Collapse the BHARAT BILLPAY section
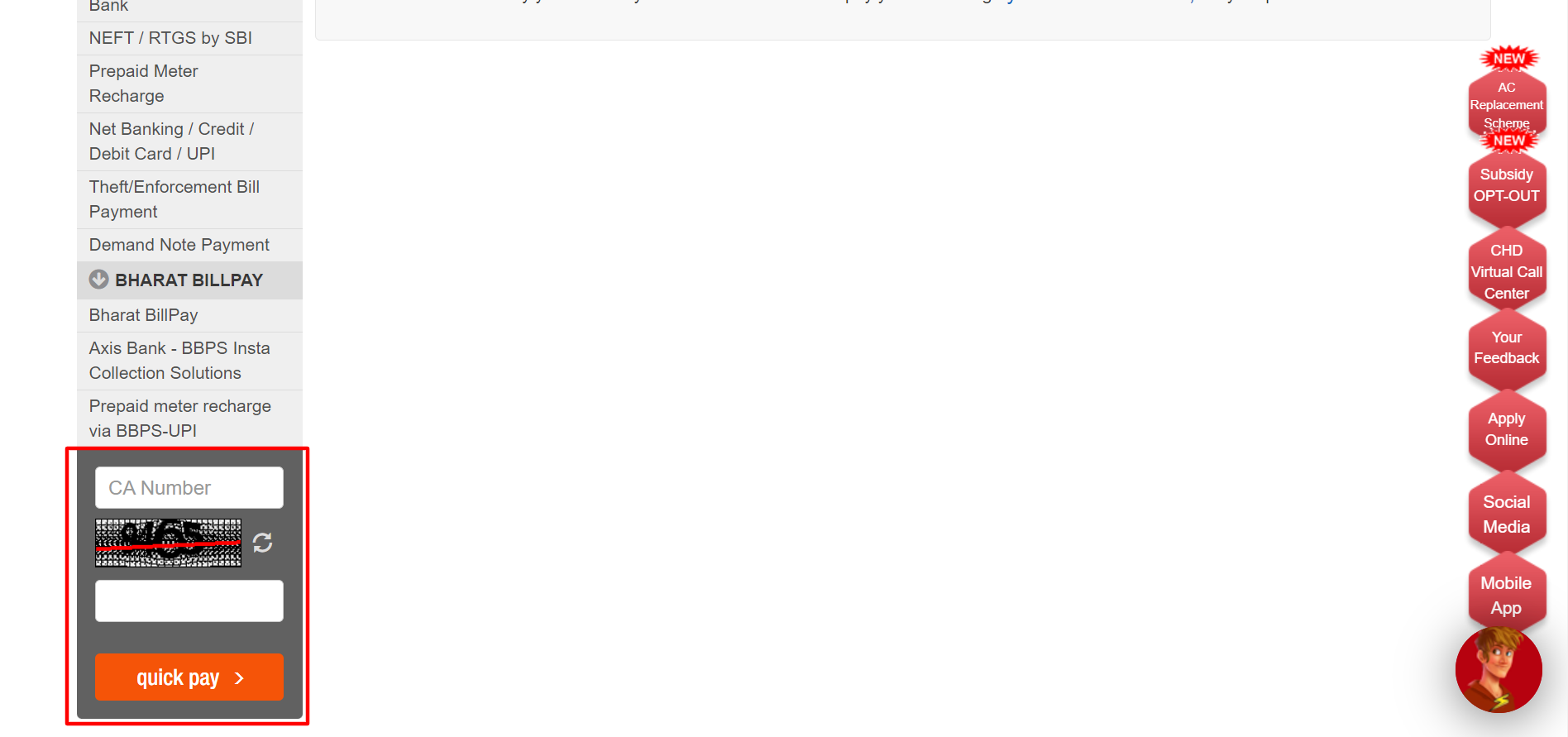This screenshot has width=1568, height=737. coord(99,280)
